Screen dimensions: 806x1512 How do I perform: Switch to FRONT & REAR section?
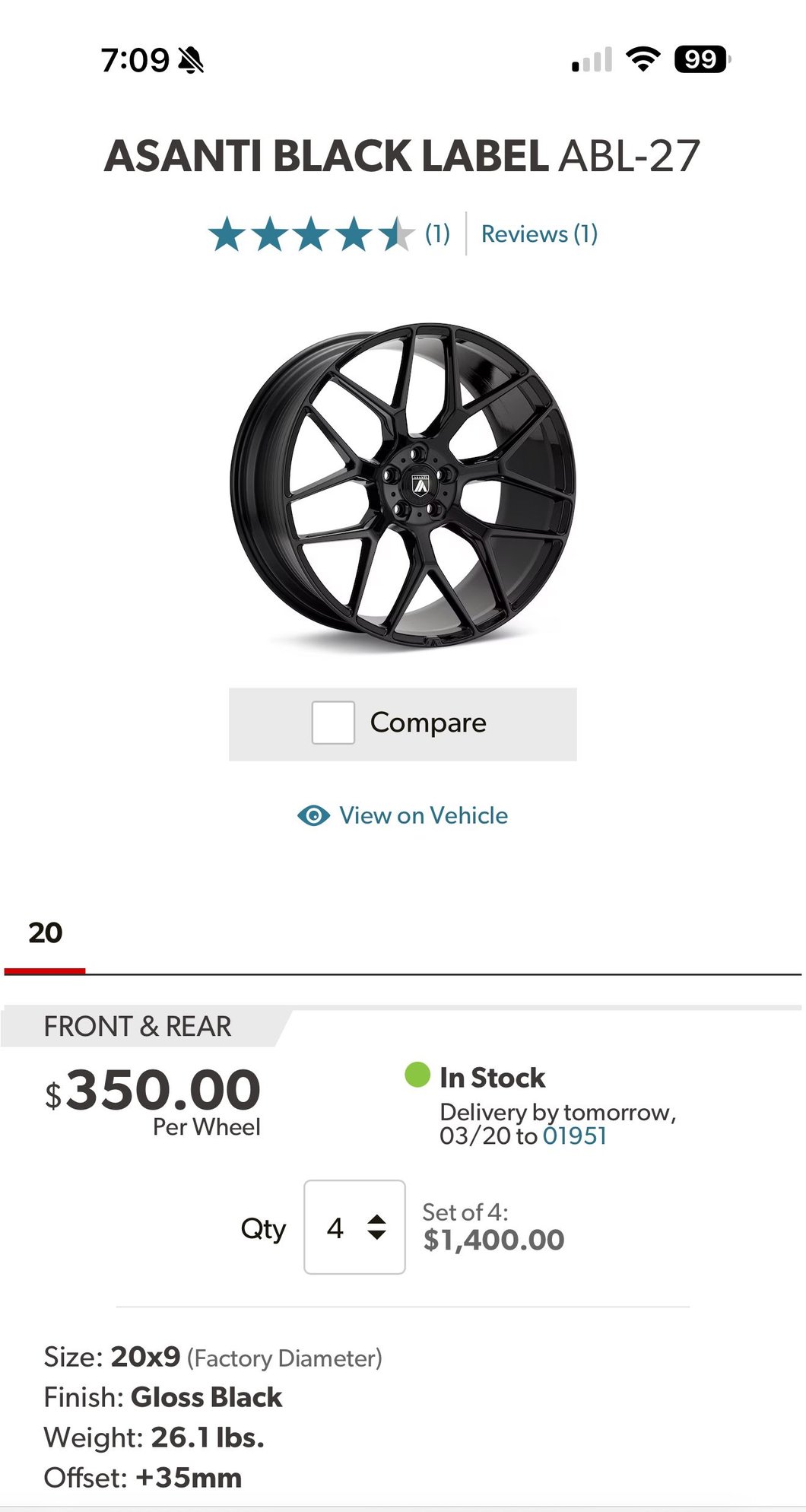click(138, 1026)
